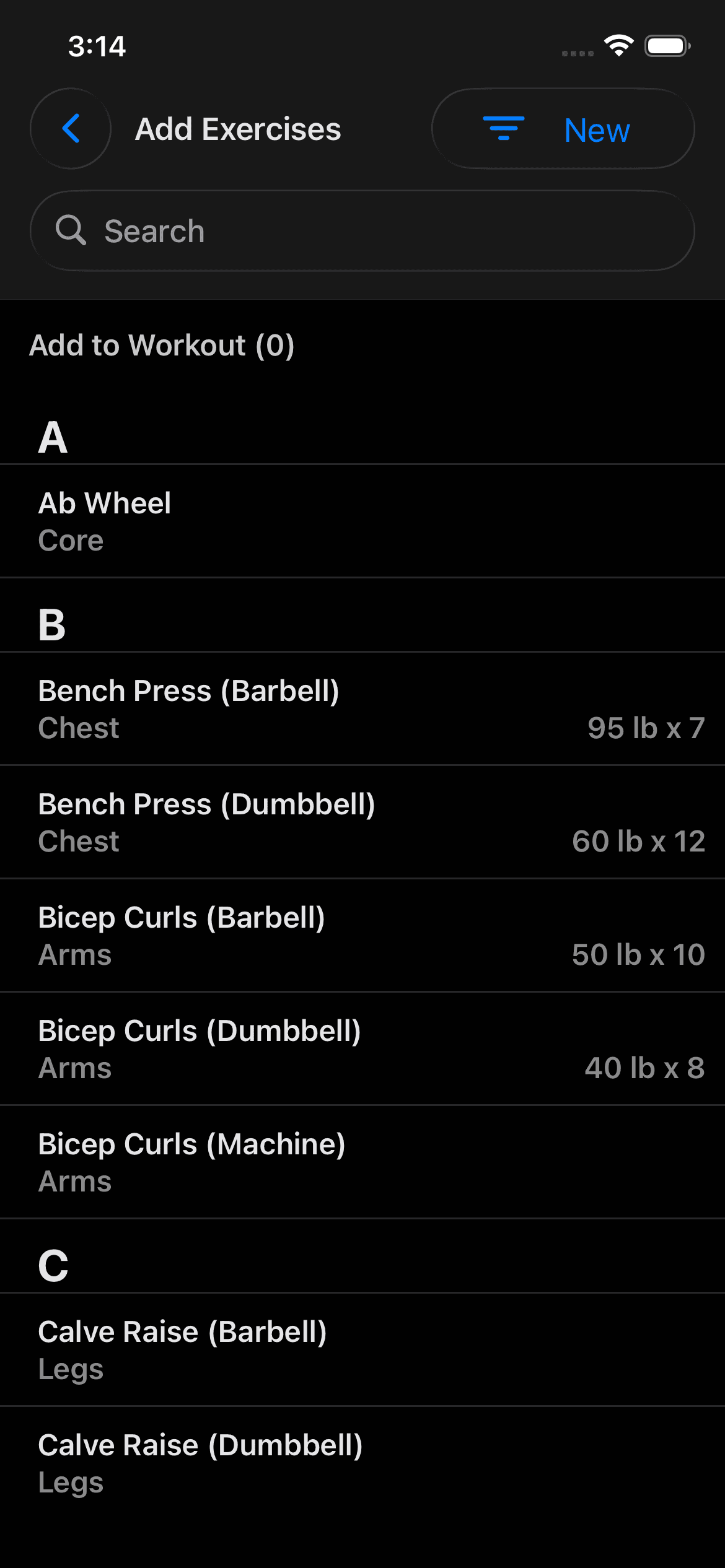The height and width of the screenshot is (1568, 725).
Task: Tap the back chevron arrow
Action: [69, 129]
